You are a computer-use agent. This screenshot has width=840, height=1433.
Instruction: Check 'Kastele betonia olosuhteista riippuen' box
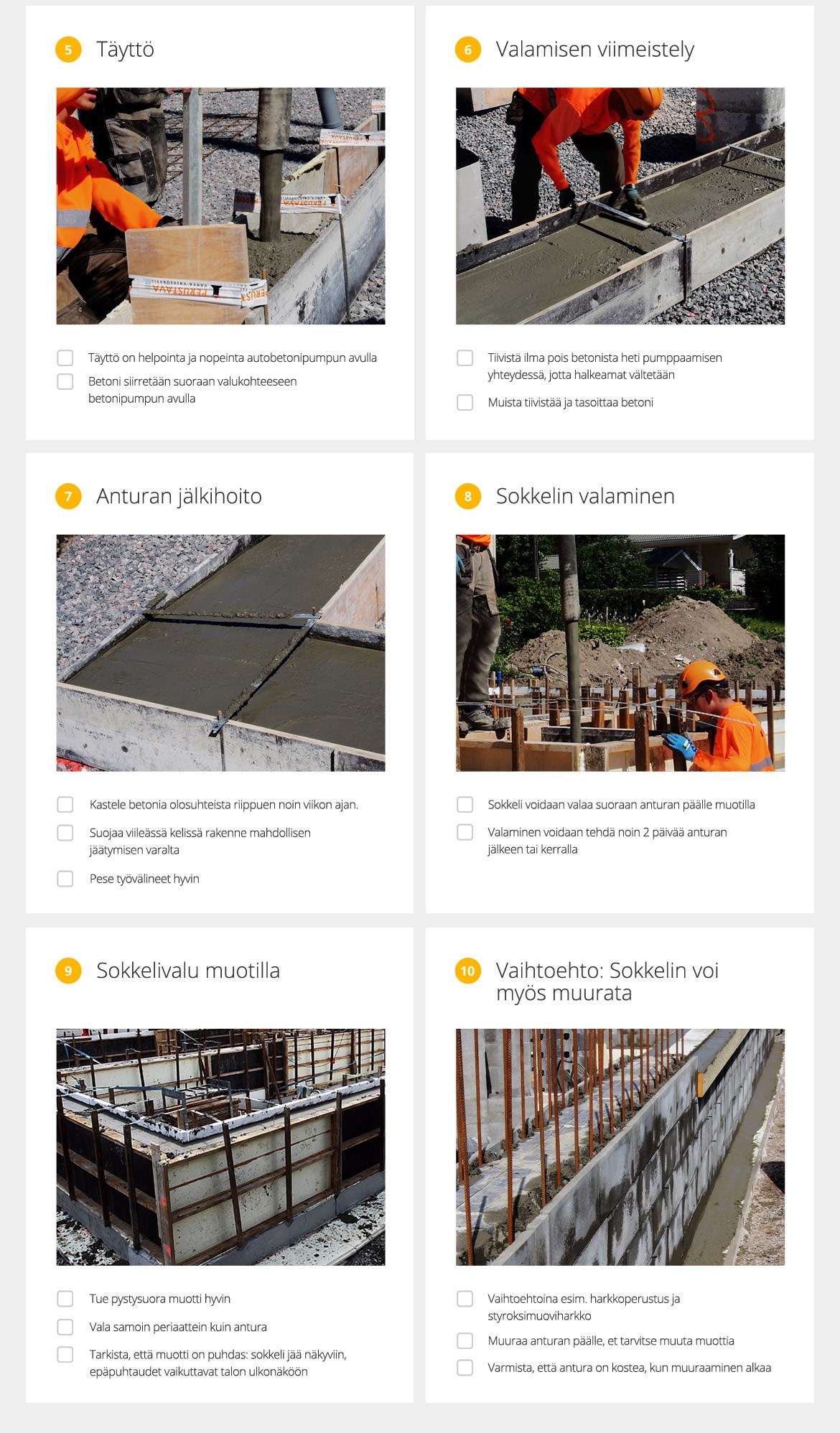tap(65, 804)
